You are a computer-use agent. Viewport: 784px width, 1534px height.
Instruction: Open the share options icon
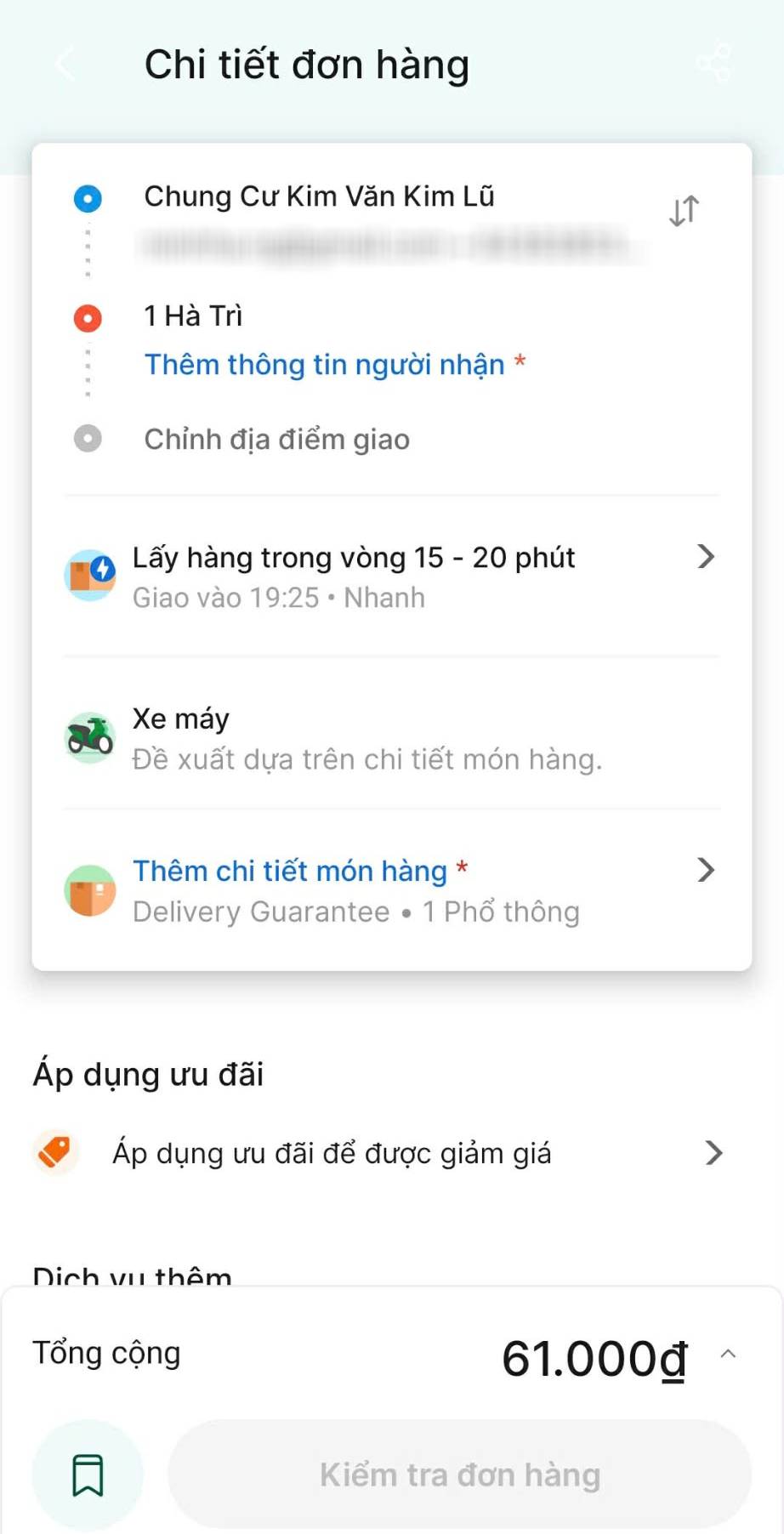pyautogui.click(x=714, y=61)
